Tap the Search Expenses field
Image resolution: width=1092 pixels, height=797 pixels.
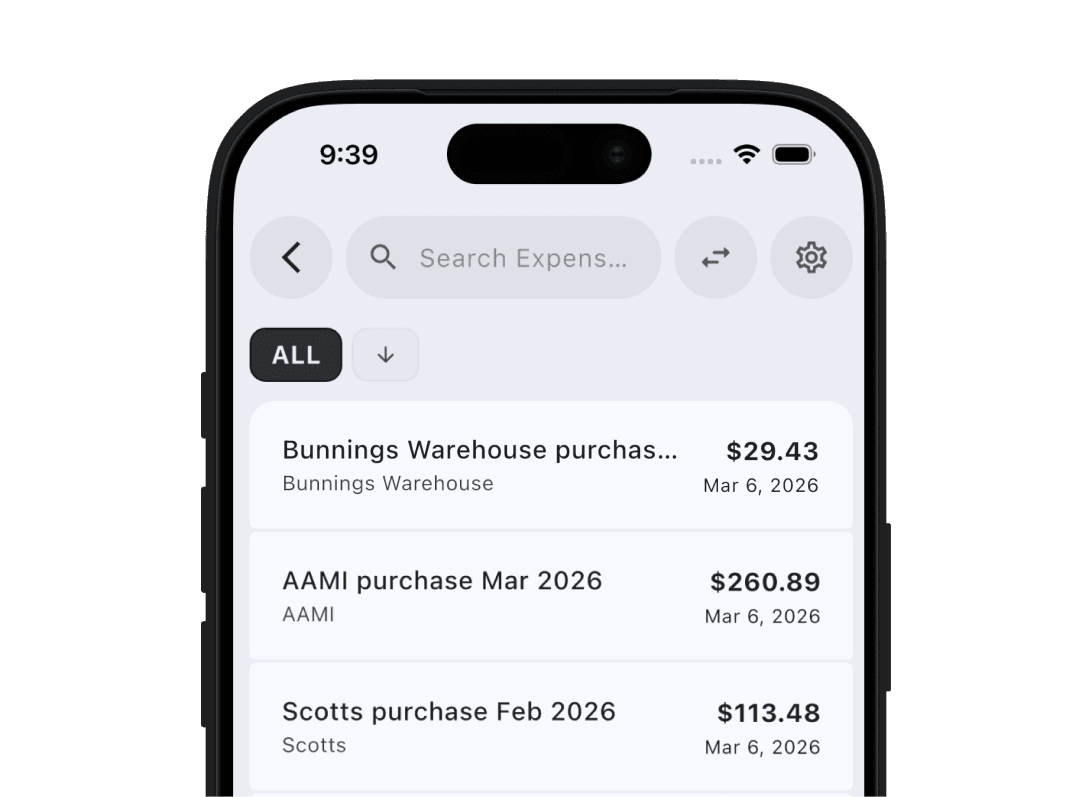(x=504, y=258)
